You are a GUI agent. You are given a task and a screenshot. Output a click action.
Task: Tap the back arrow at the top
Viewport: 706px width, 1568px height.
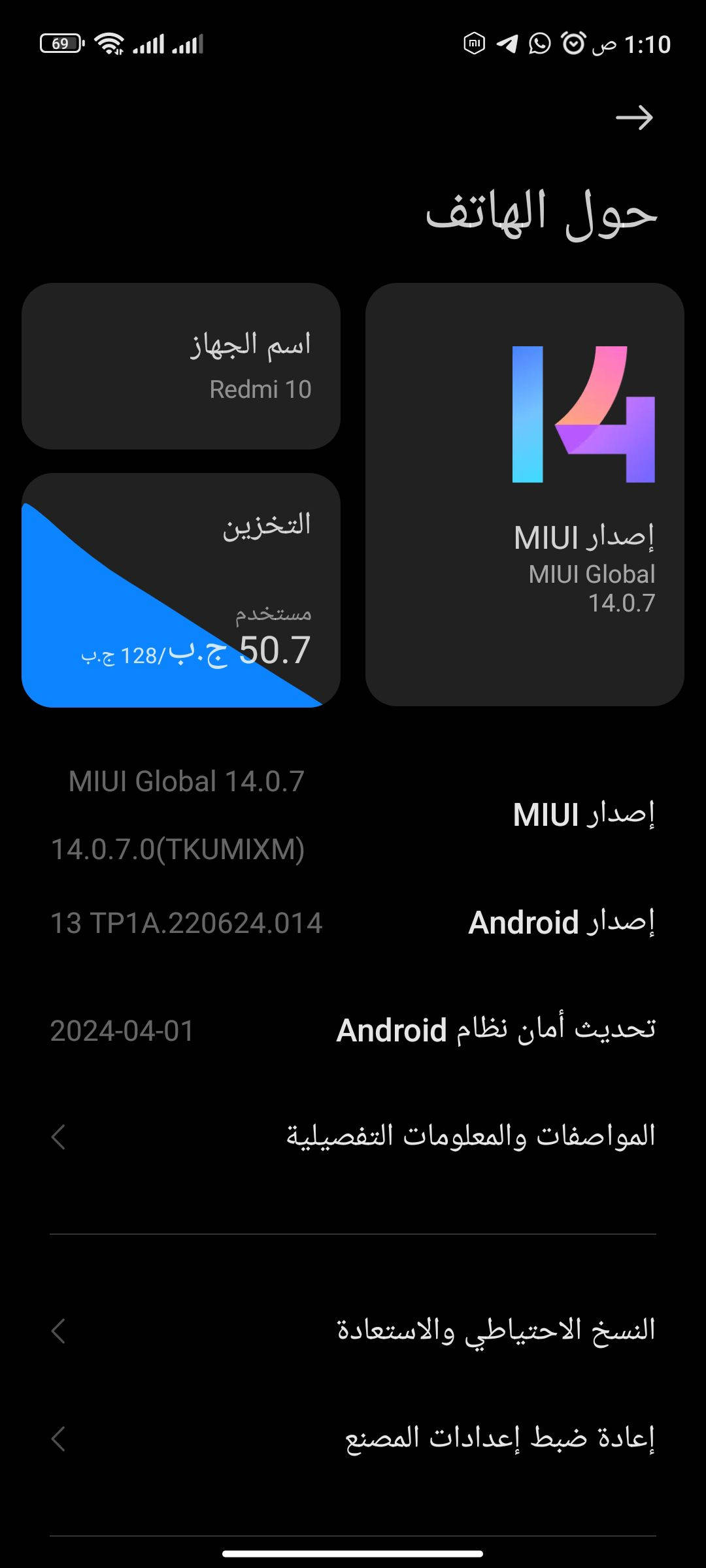click(x=634, y=118)
